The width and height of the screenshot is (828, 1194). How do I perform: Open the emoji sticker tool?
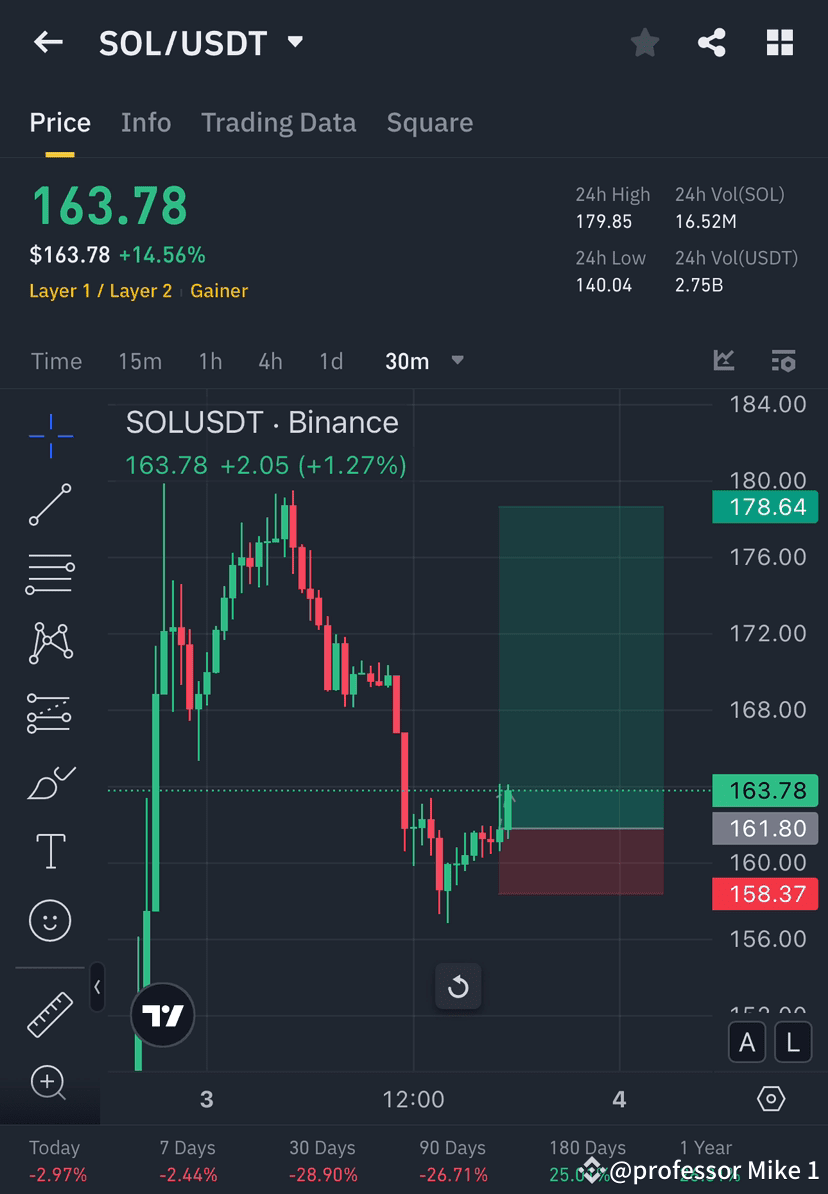(50, 920)
